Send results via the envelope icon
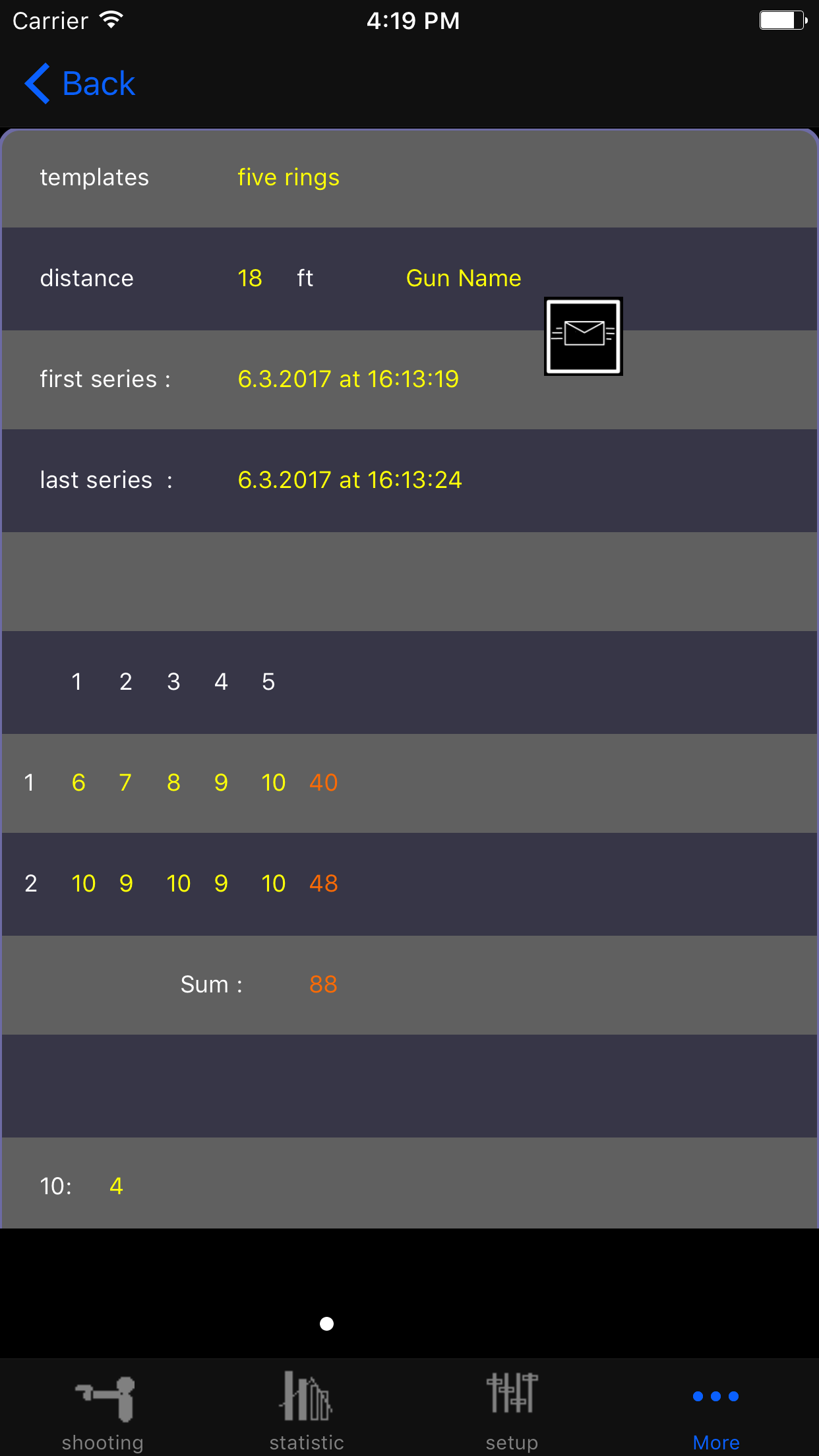 point(583,336)
